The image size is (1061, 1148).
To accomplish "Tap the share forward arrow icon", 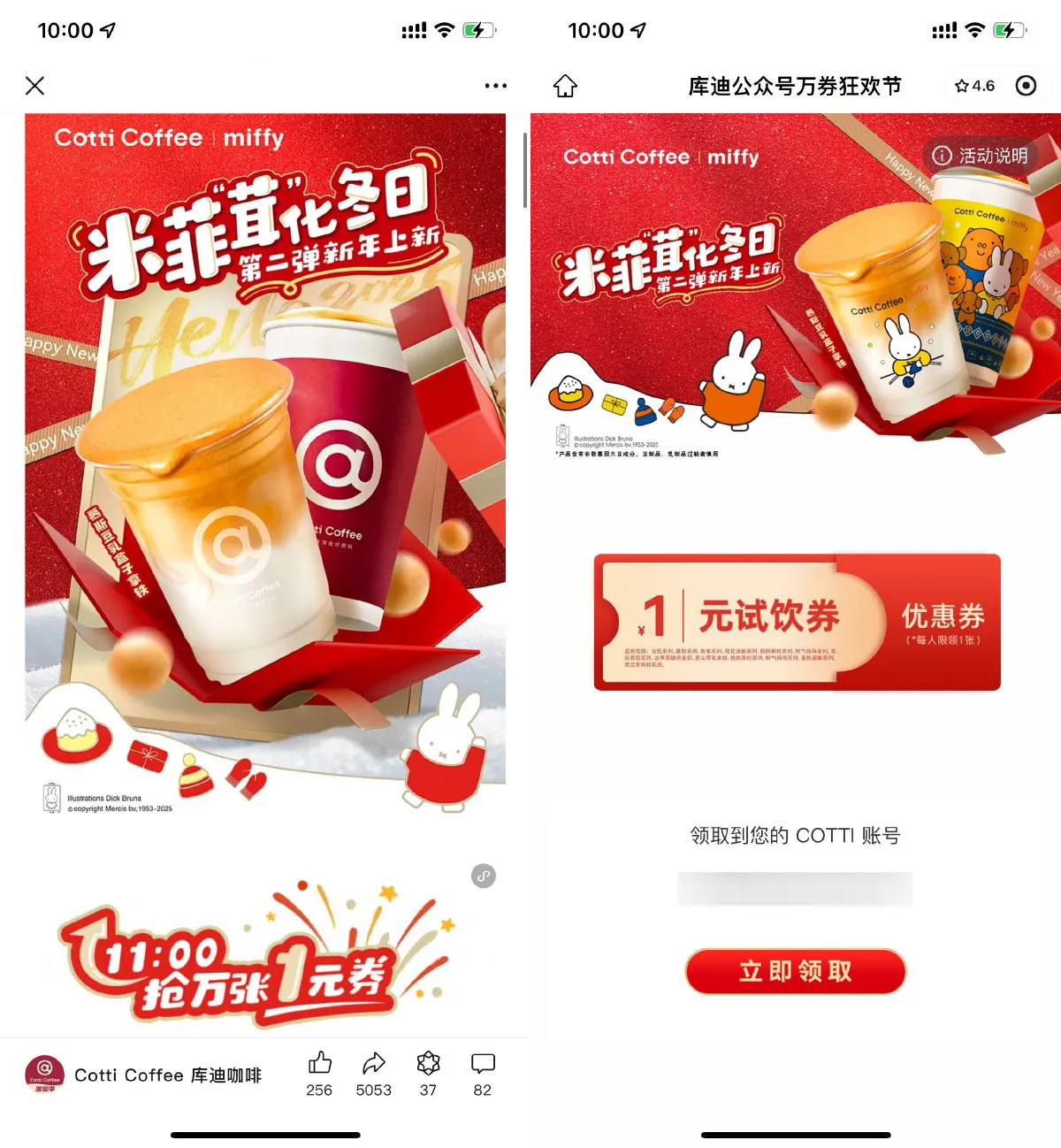I will (x=373, y=1061).
